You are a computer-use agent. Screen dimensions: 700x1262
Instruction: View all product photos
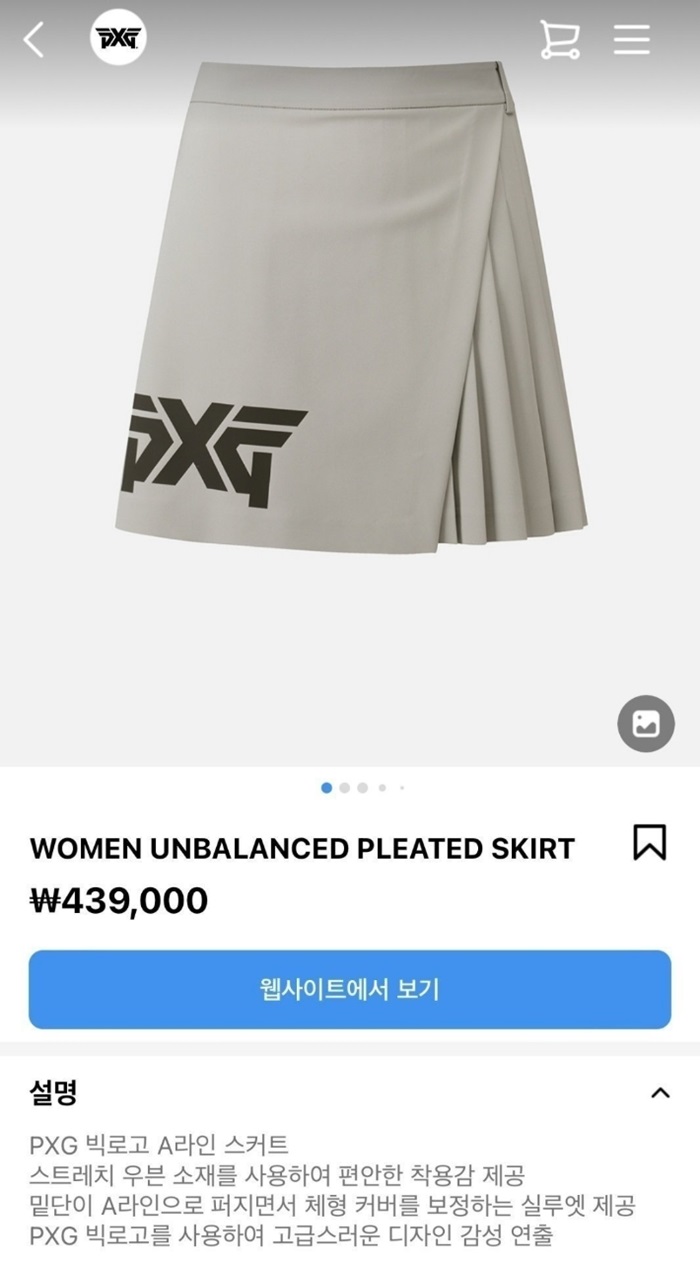click(646, 723)
